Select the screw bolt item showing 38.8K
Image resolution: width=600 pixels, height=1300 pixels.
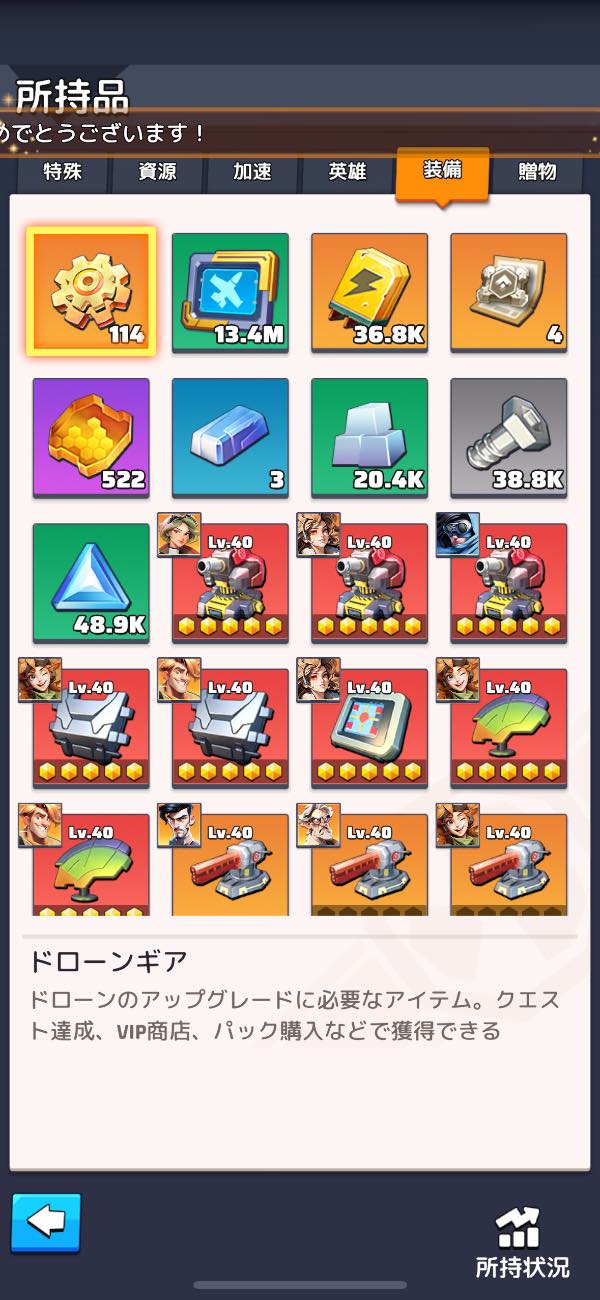tap(508, 437)
